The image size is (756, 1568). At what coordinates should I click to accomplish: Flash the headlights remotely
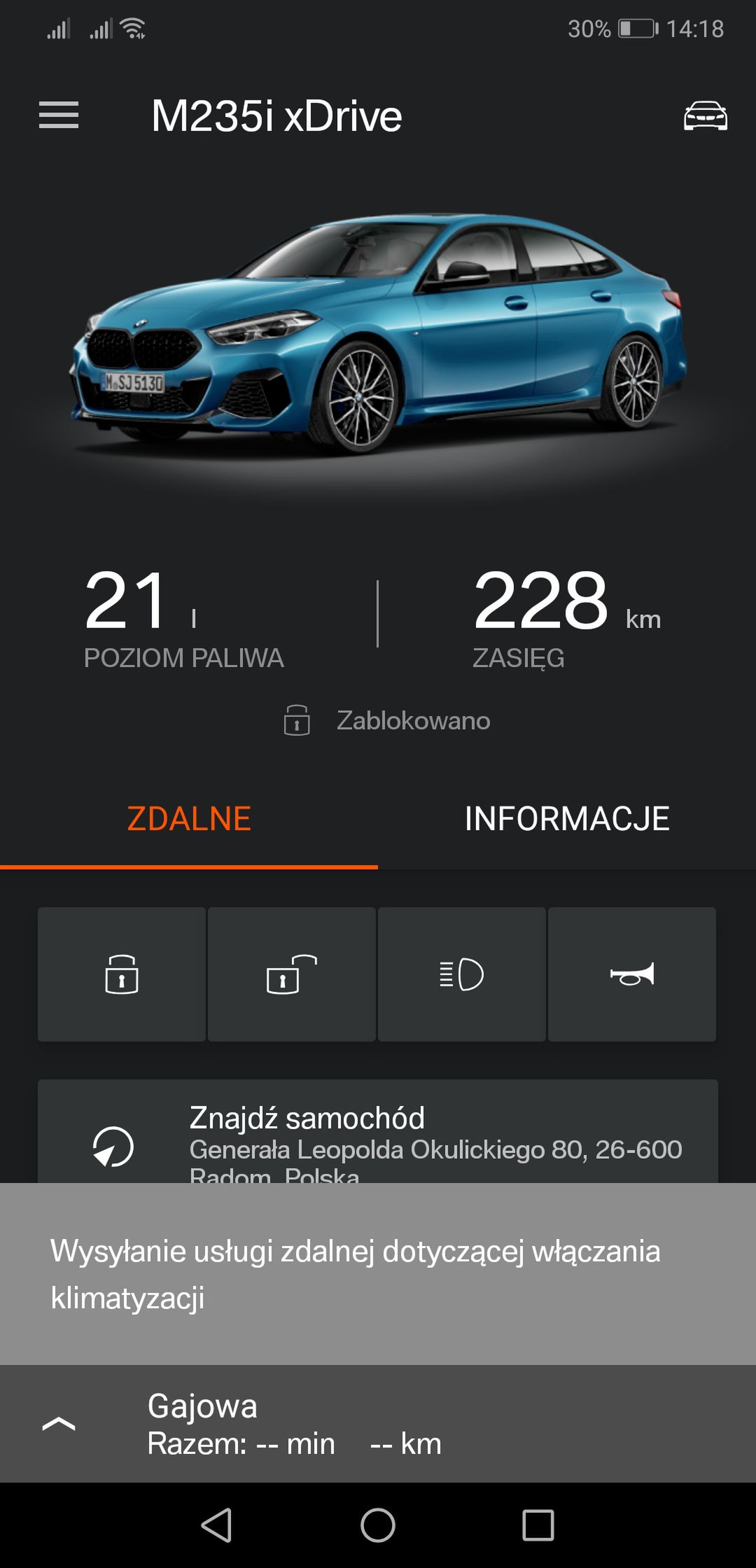pyautogui.click(x=462, y=974)
